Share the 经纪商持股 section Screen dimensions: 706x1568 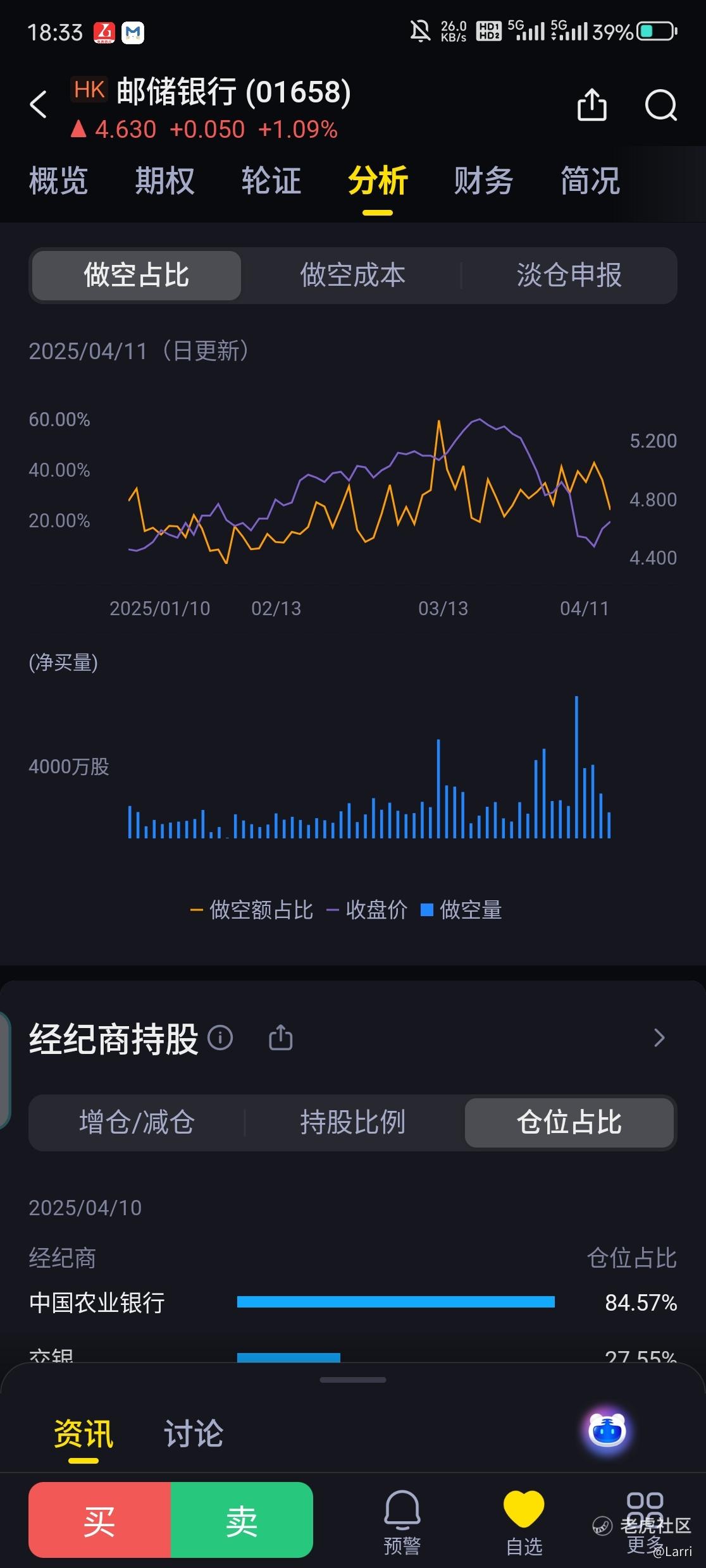coord(281,1038)
